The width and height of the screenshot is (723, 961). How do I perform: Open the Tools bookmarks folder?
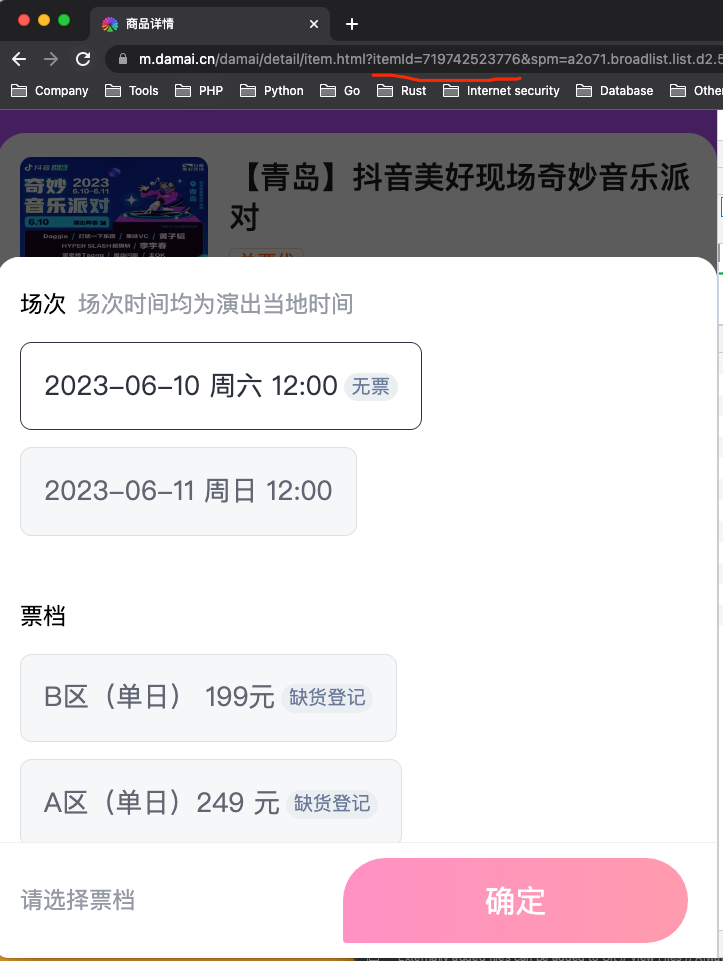tap(115, 90)
